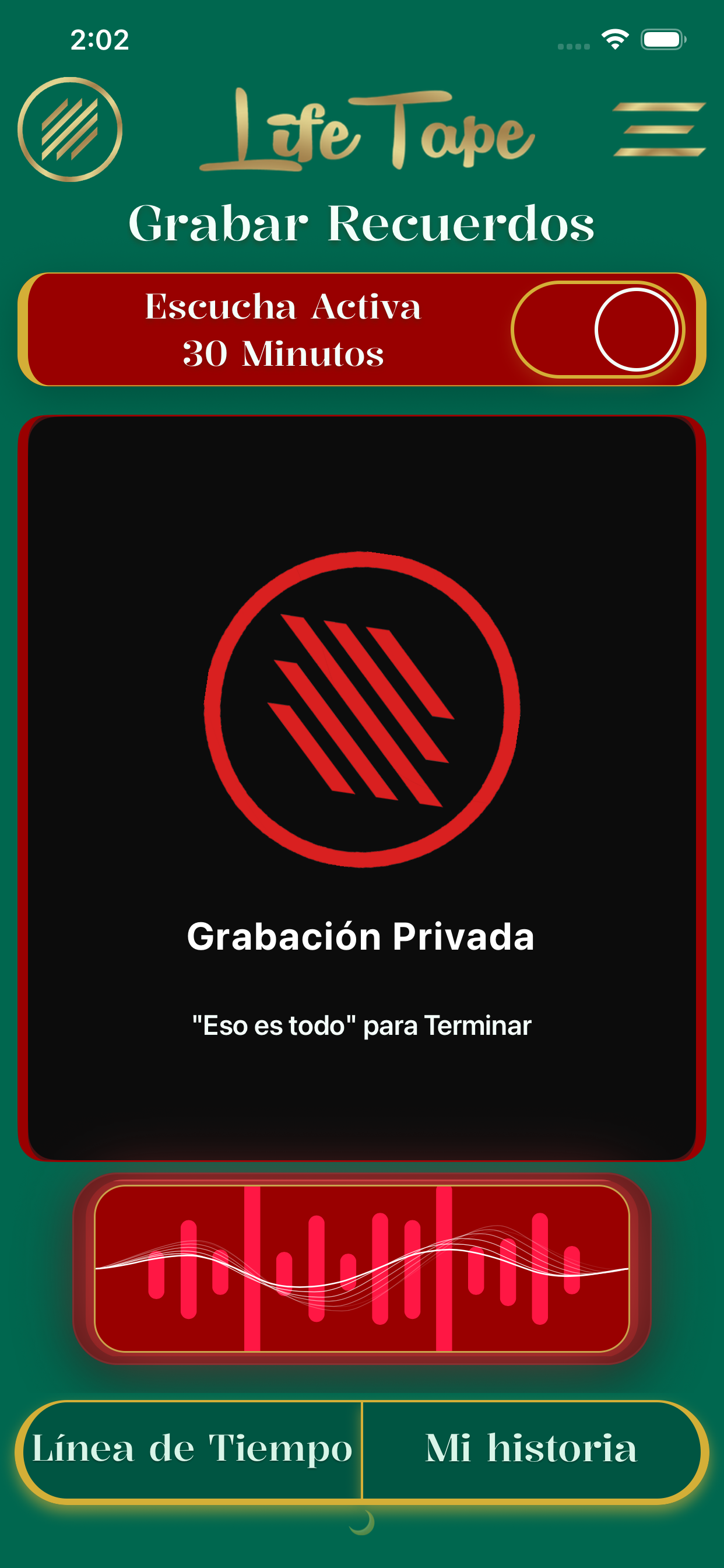
Task: Open Mi historia
Action: pyautogui.click(x=531, y=1448)
